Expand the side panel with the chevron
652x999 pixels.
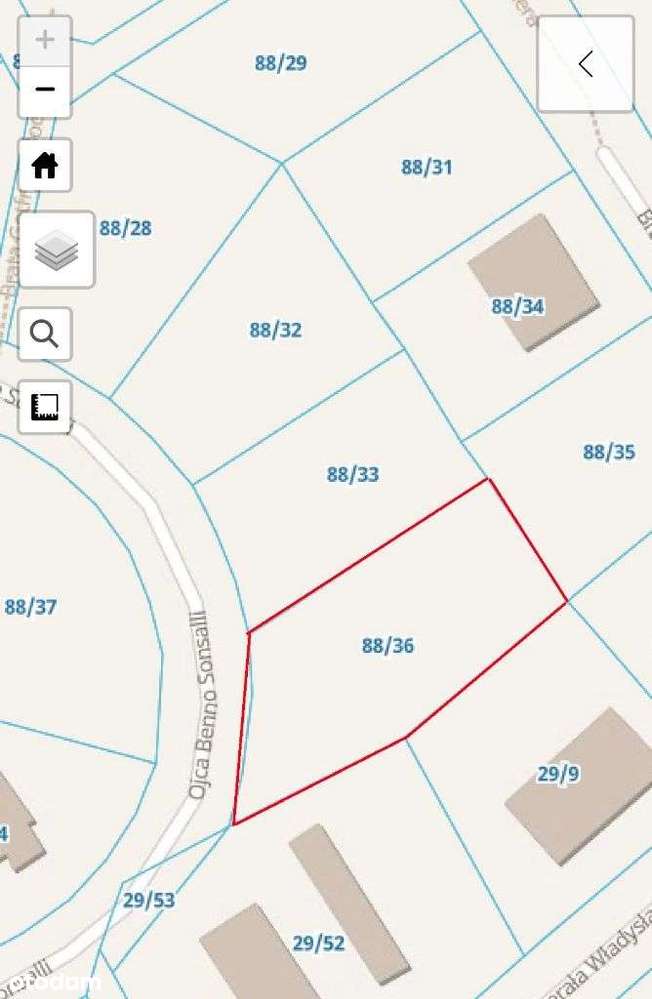[585, 64]
